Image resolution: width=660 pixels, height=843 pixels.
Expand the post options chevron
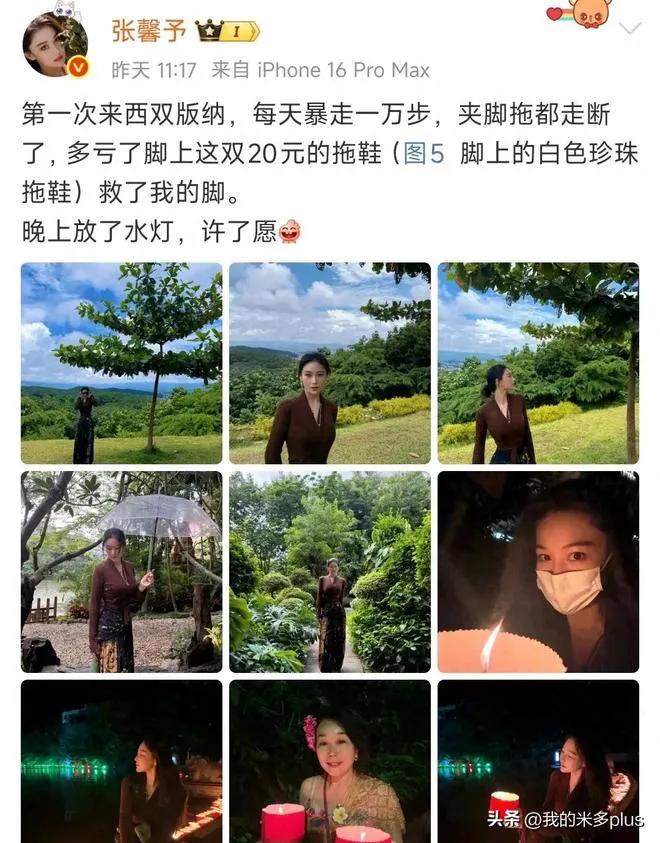click(x=629, y=29)
